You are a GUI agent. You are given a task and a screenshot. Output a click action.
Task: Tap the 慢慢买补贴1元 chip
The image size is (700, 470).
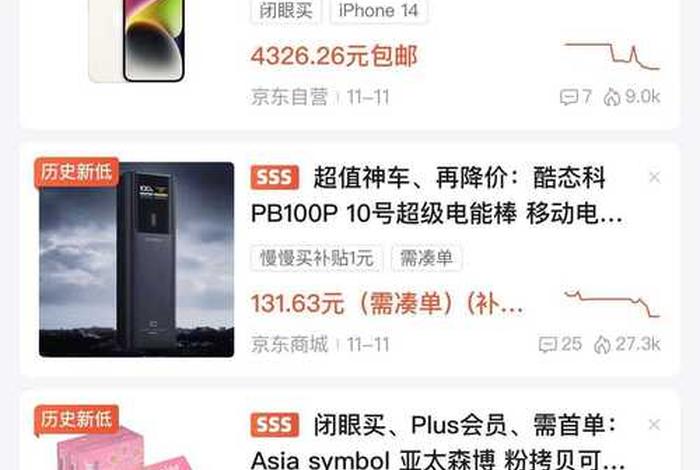[x=316, y=258]
